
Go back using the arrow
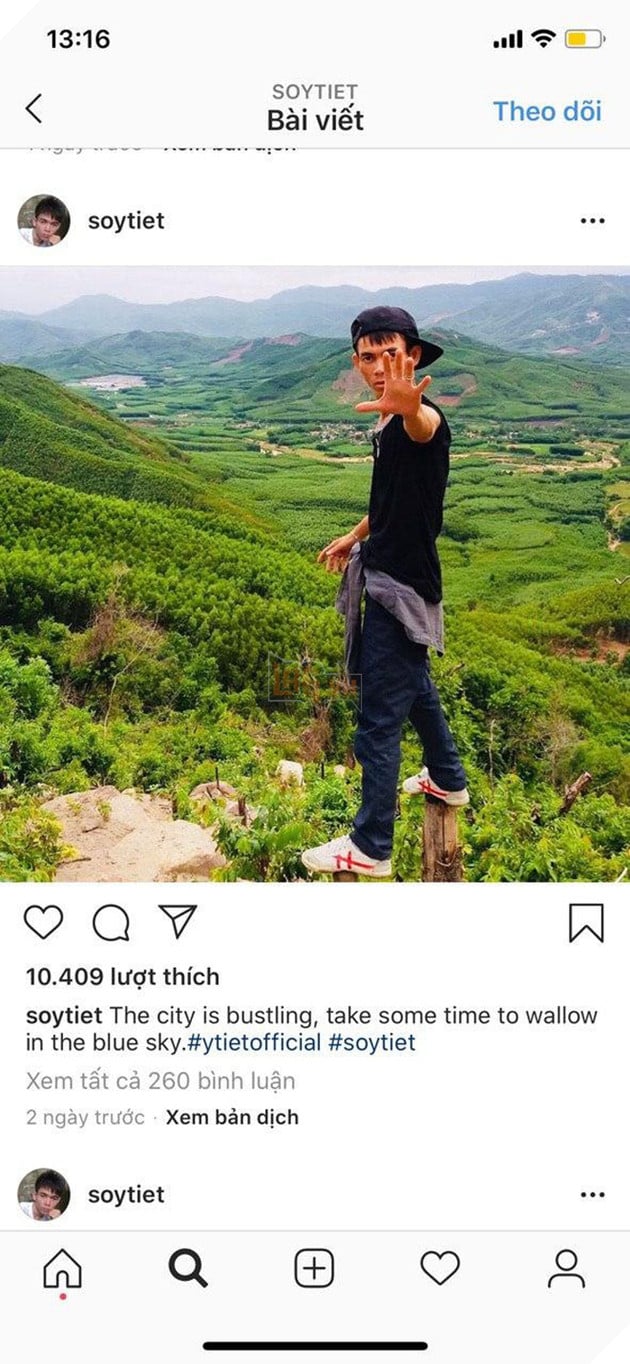click(34, 108)
